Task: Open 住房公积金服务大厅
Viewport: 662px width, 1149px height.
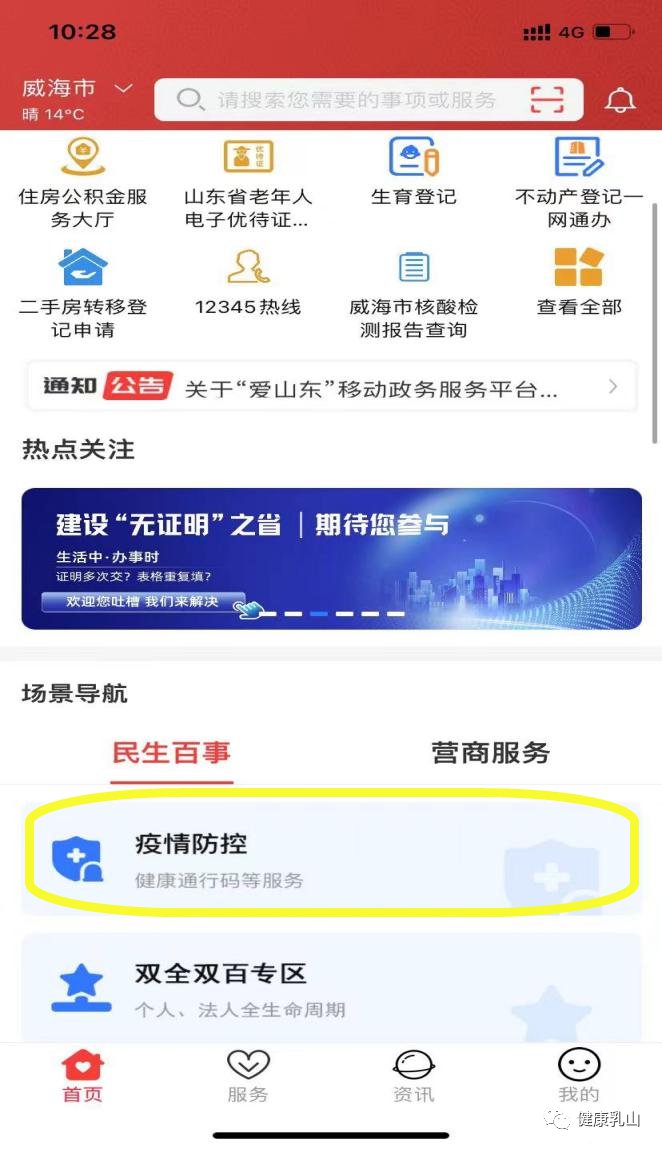Action: click(x=83, y=182)
